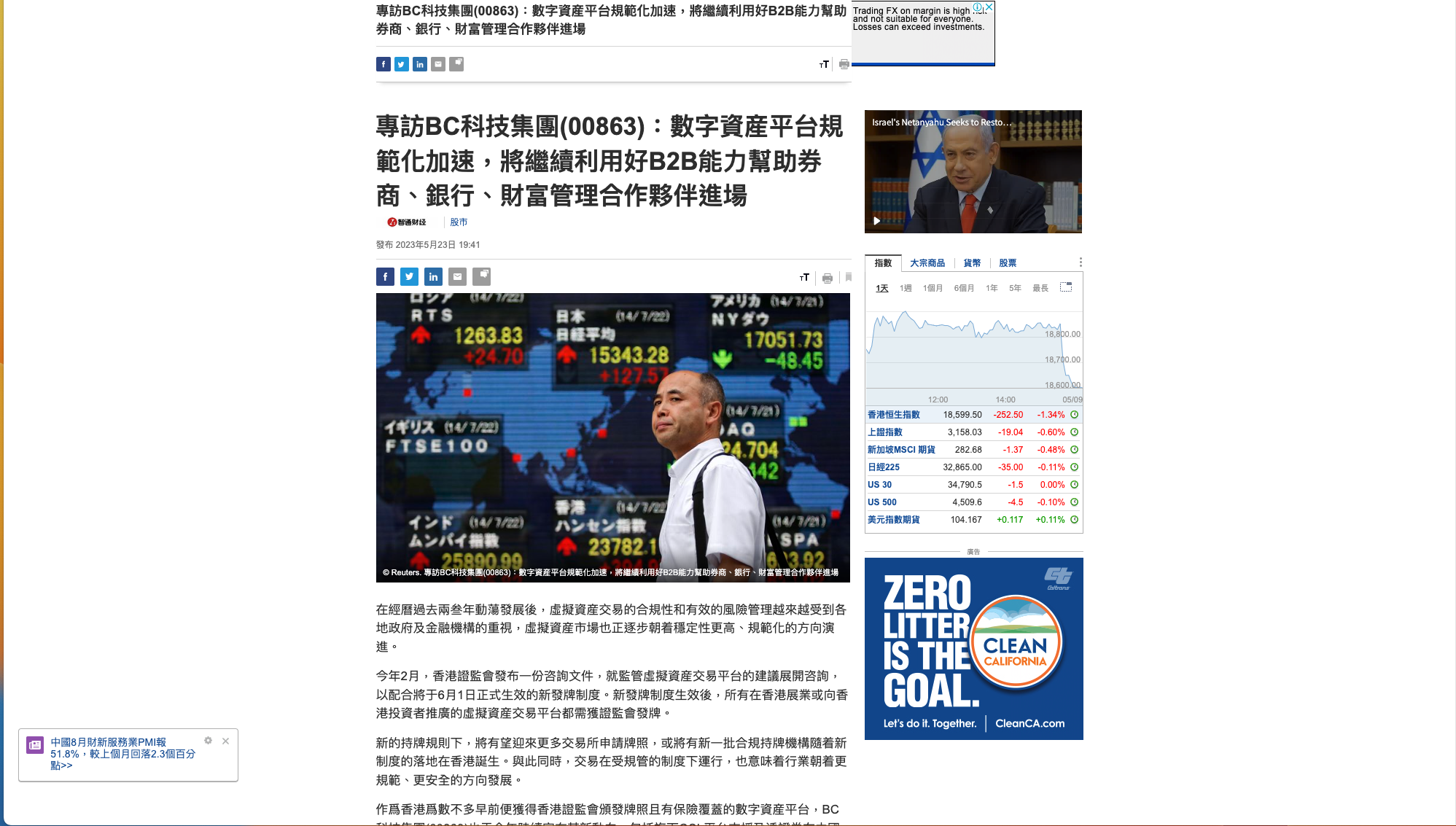Open market widget options menu
This screenshot has width=1456, height=826.
pyautogui.click(x=1080, y=262)
